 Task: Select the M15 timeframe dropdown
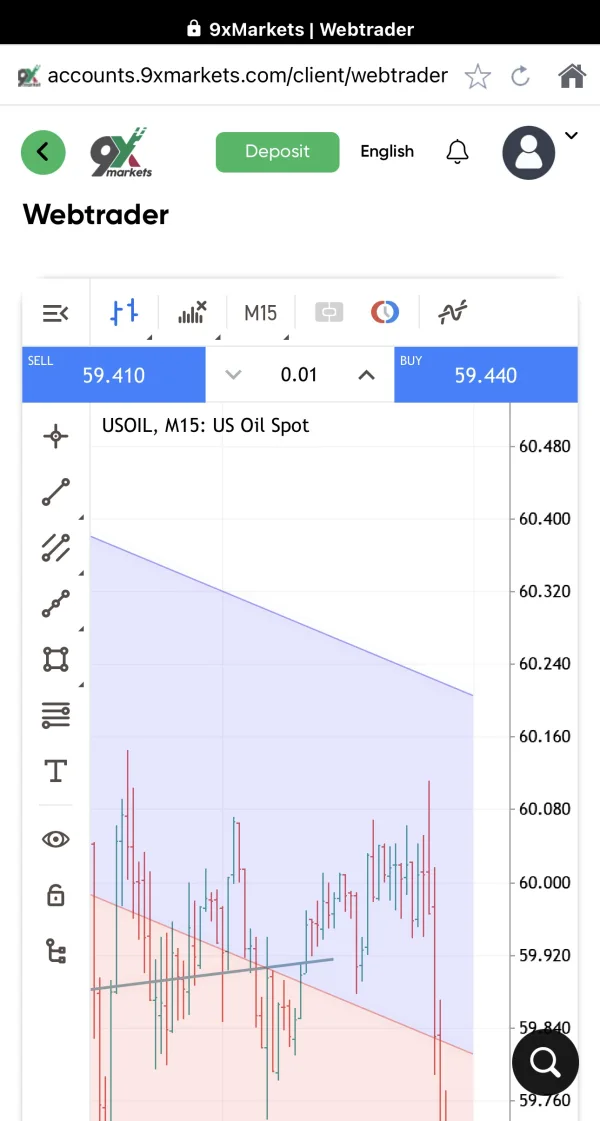click(x=261, y=313)
